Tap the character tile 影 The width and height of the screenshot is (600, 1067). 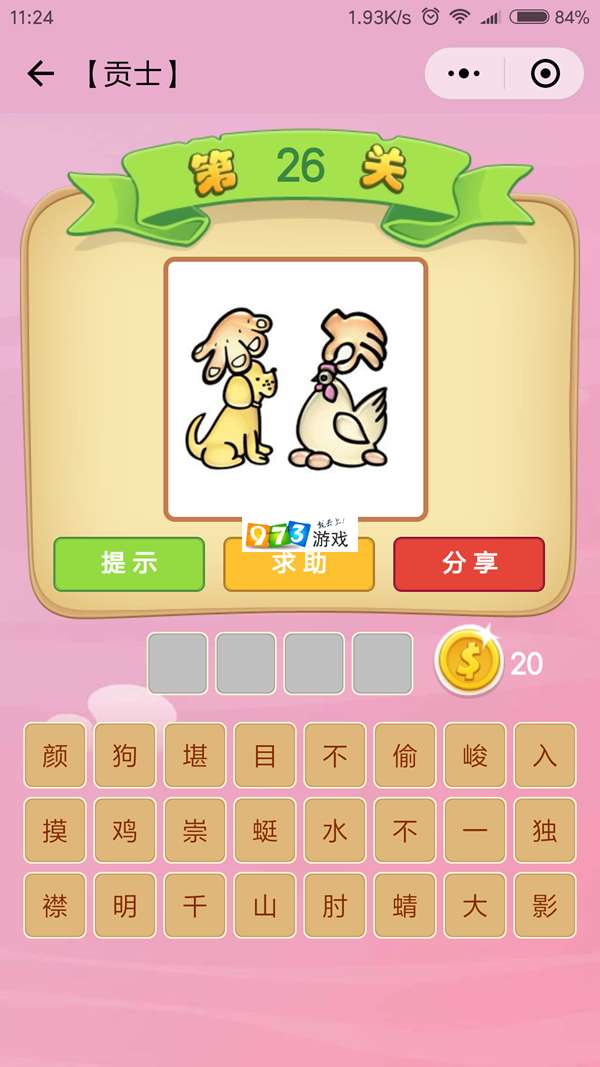click(545, 905)
